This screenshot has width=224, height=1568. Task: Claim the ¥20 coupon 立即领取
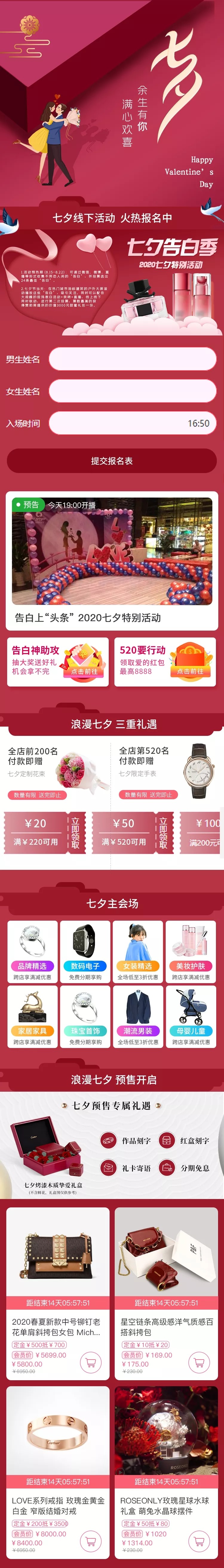76,833
